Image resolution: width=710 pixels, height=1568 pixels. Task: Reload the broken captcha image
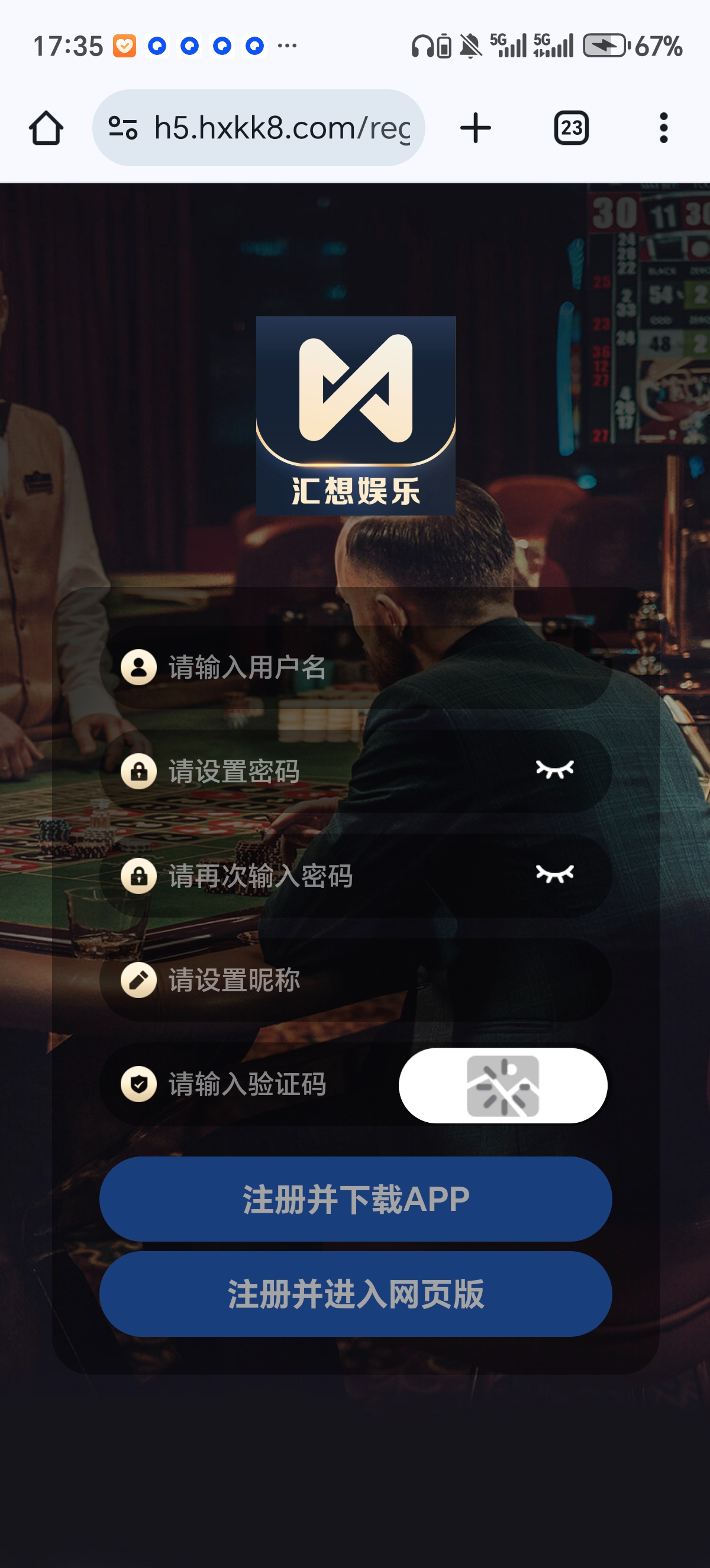503,1086
